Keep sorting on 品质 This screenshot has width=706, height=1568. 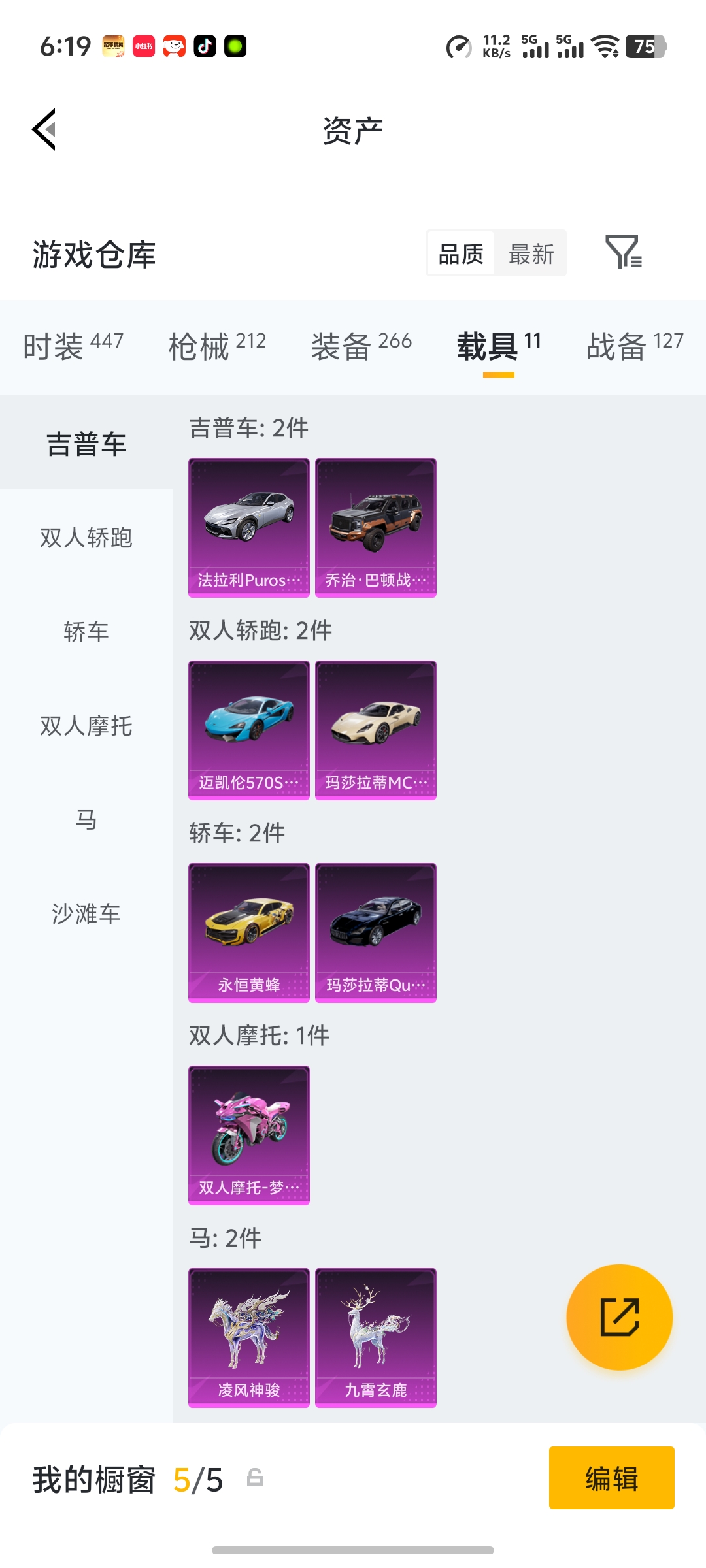461,253
